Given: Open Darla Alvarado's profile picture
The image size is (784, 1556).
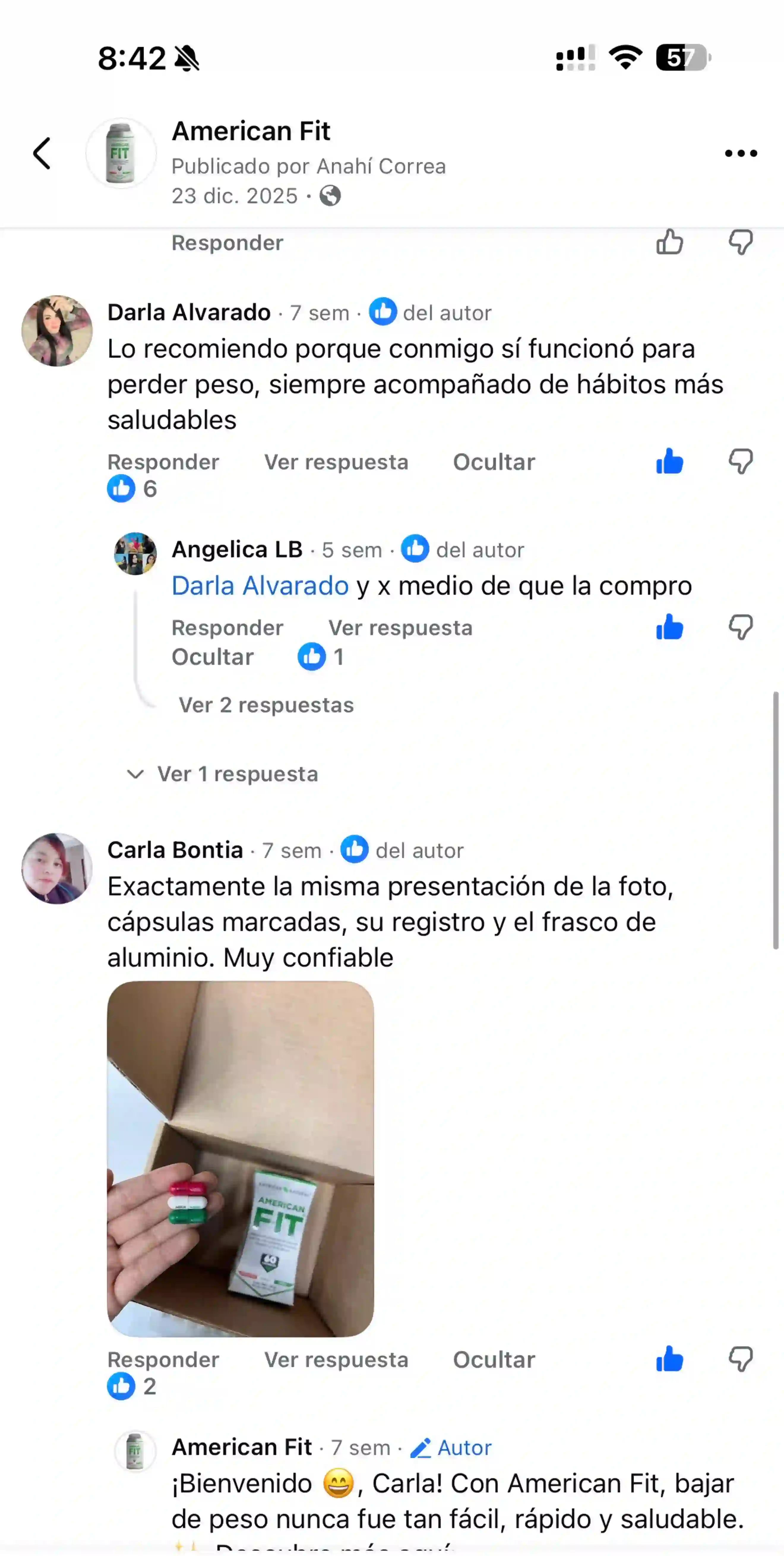Looking at the screenshot, I should [x=57, y=331].
